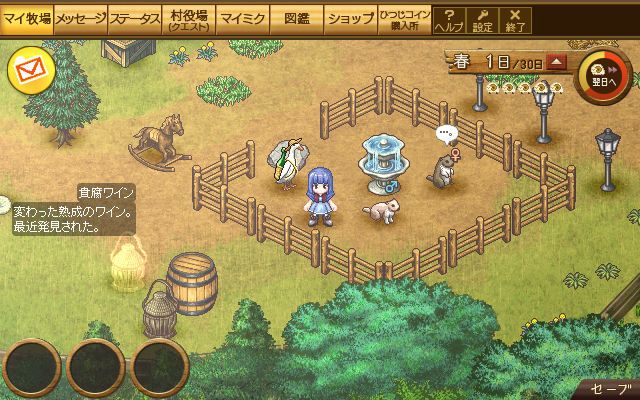Tap 終了 to exit
Image resolution: width=640 pixels, height=400 pixels.
[515, 18]
